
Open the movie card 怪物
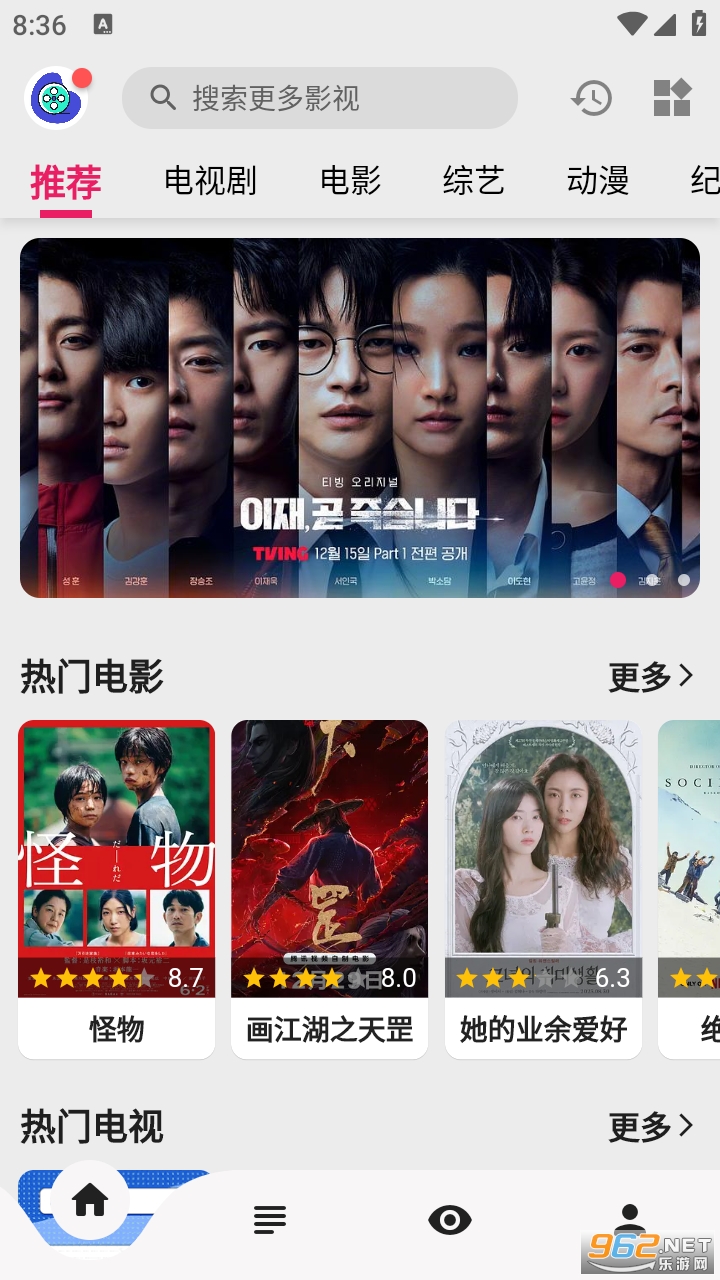(x=116, y=889)
